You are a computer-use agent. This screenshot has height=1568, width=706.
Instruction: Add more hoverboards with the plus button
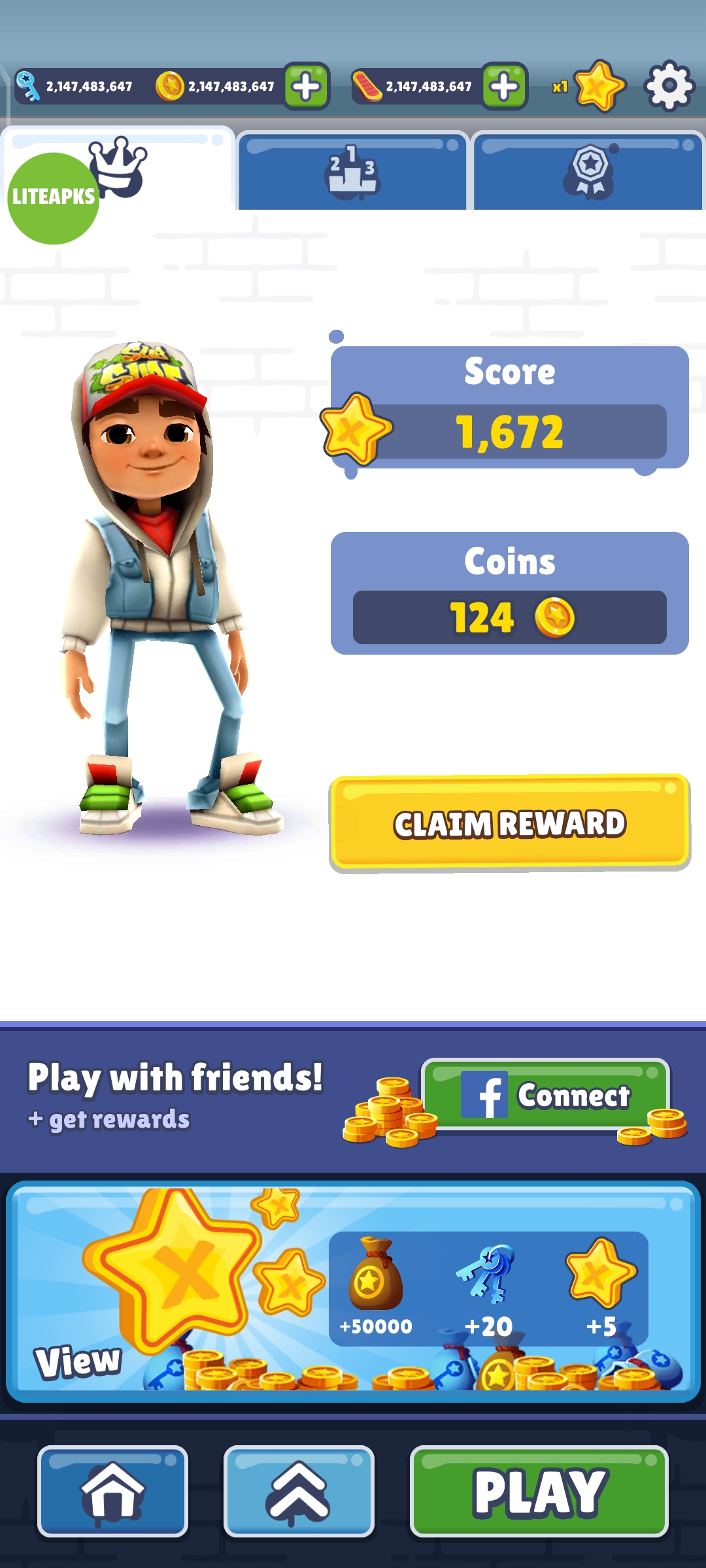[505, 86]
